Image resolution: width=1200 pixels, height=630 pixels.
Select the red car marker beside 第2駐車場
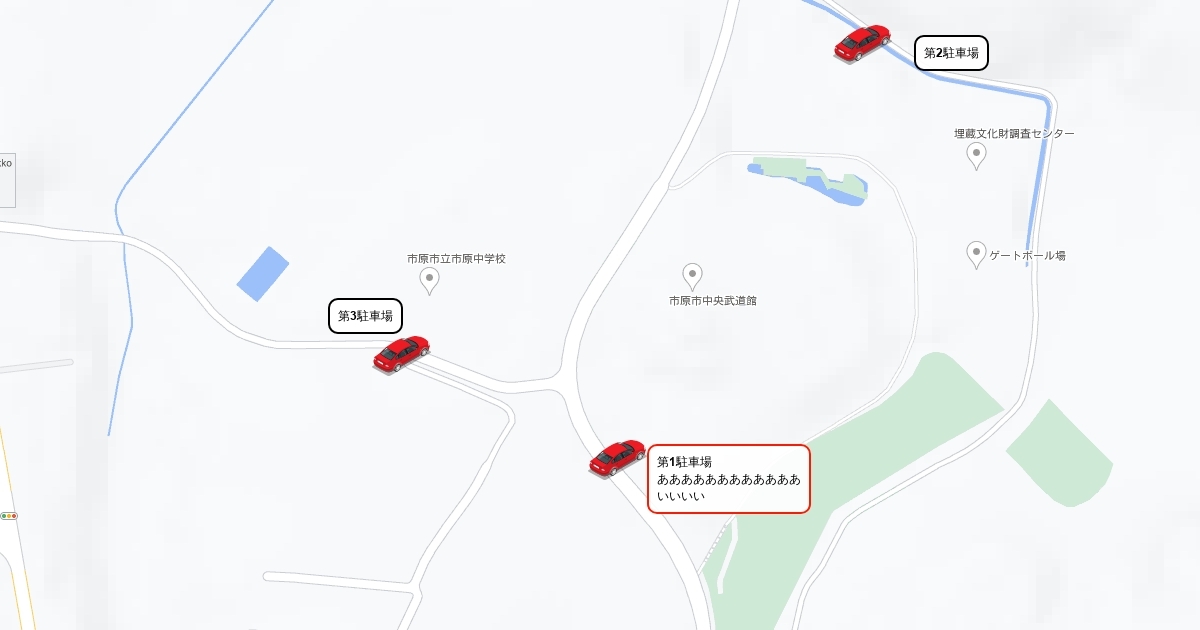point(862,43)
